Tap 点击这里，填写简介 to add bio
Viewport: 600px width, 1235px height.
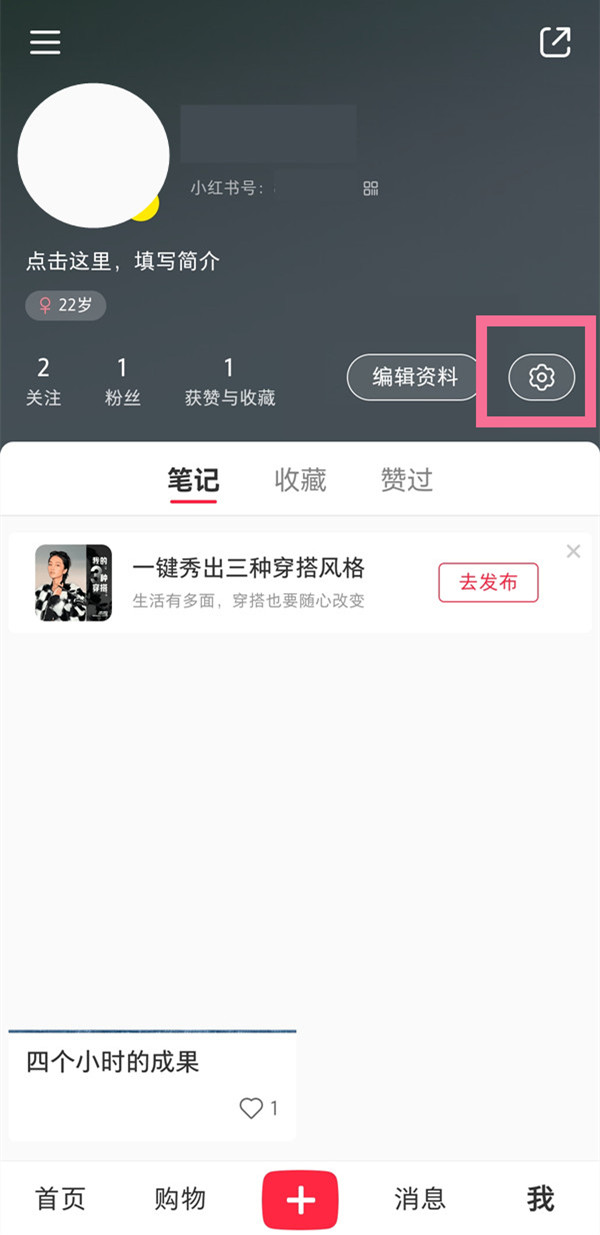point(123,262)
